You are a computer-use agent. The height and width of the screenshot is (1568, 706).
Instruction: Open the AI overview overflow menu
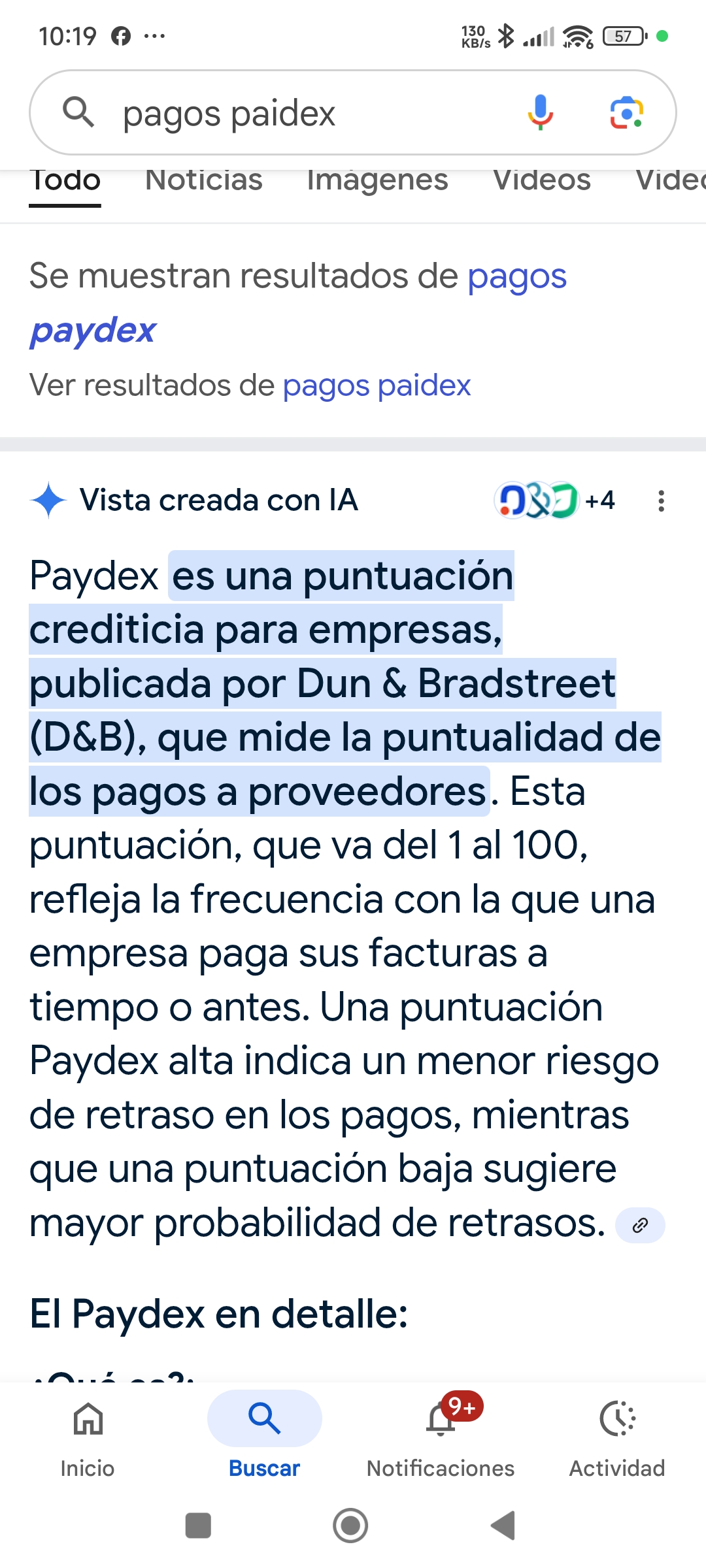(x=662, y=501)
